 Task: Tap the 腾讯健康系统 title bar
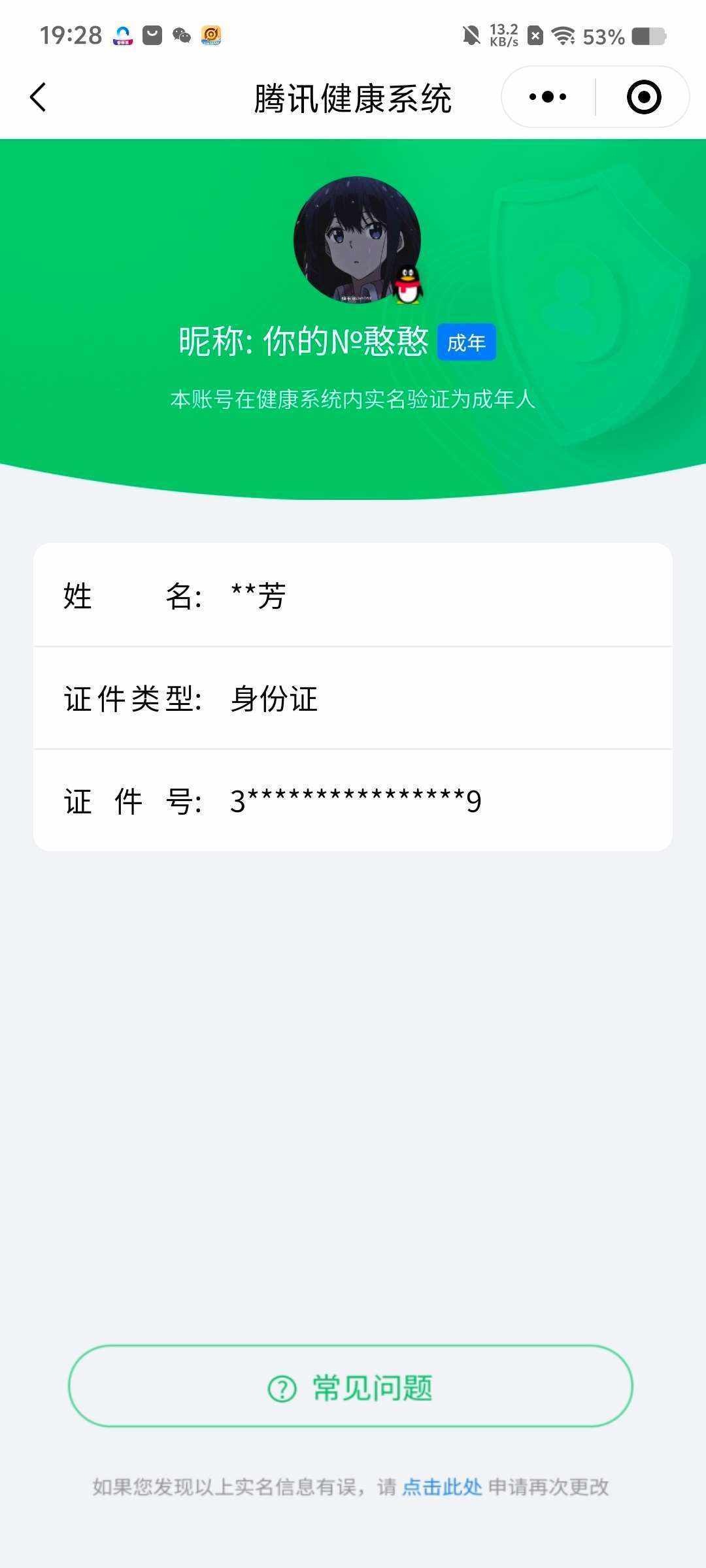353,96
